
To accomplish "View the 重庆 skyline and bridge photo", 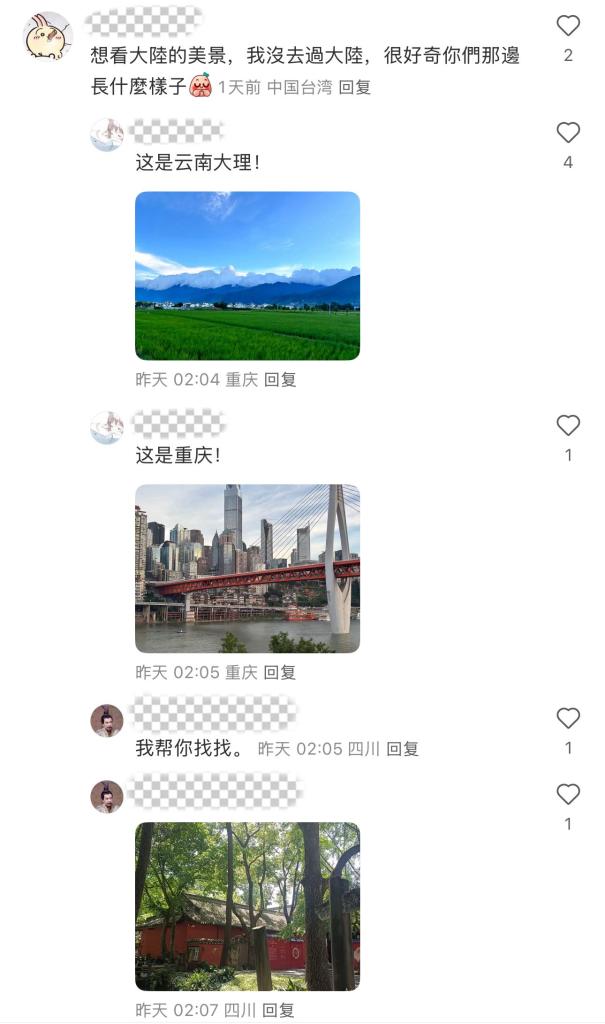I will click(x=247, y=569).
